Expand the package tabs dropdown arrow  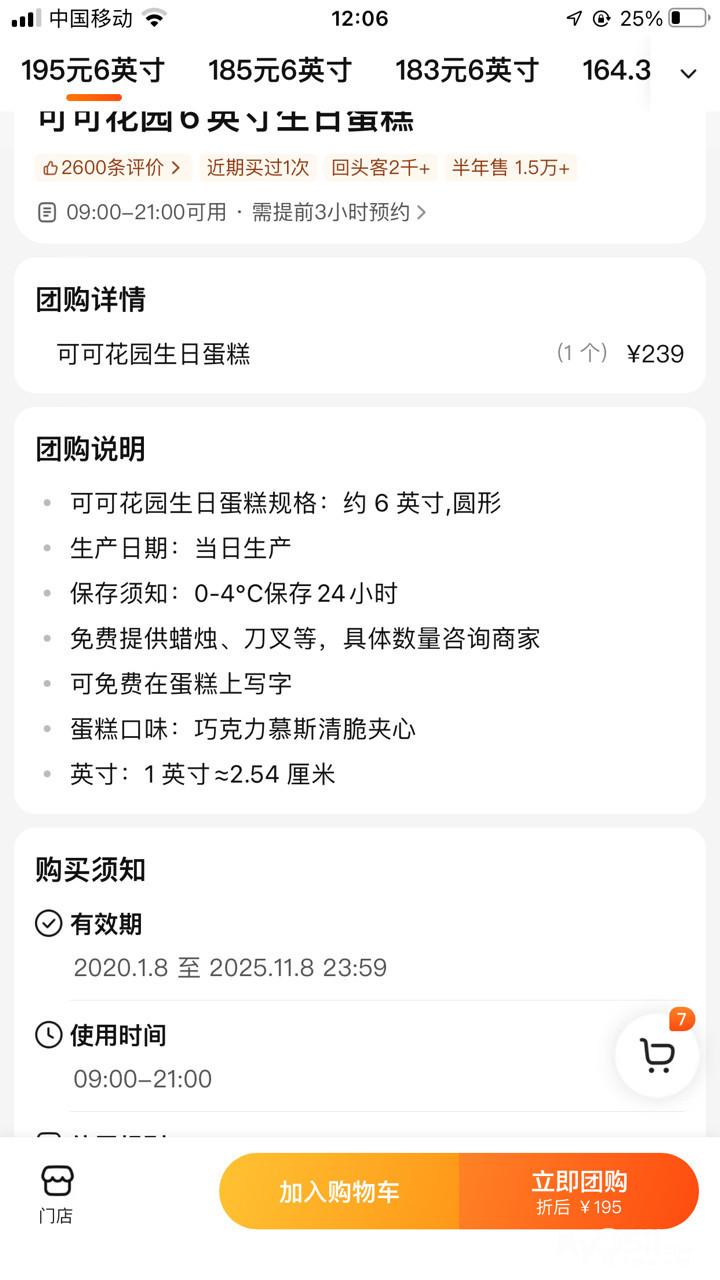pos(688,73)
